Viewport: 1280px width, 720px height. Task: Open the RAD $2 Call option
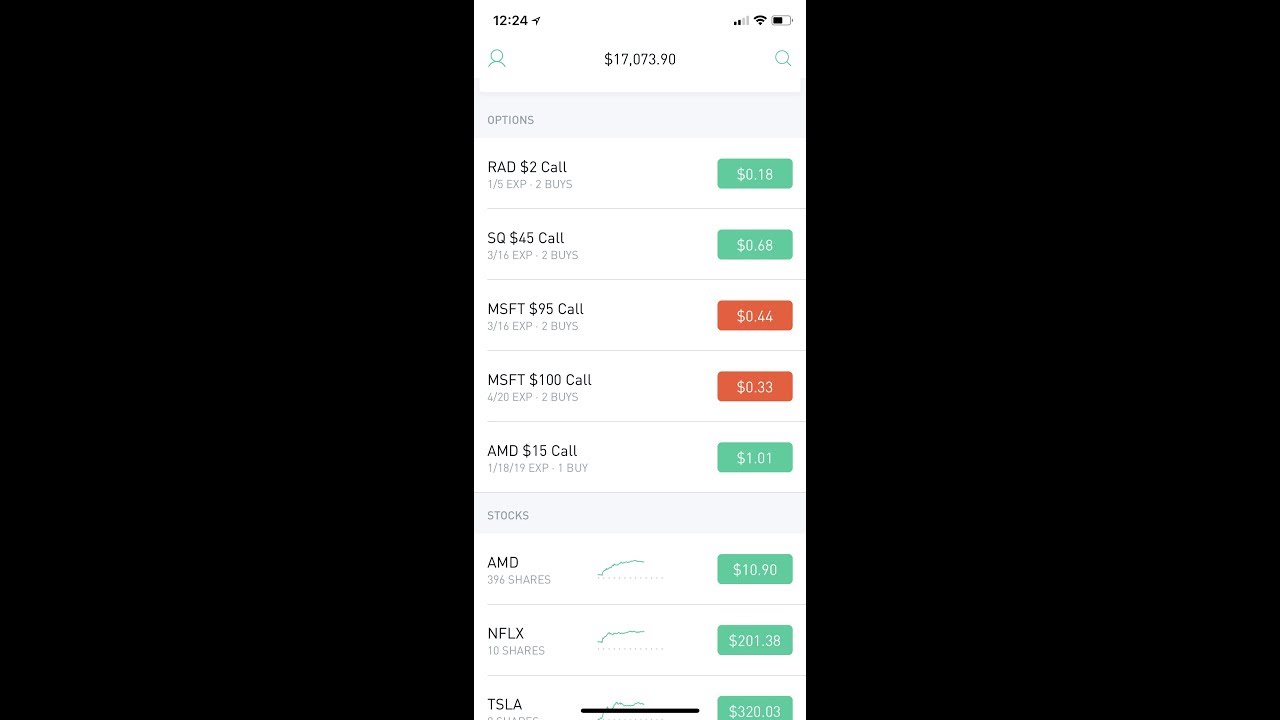560,174
